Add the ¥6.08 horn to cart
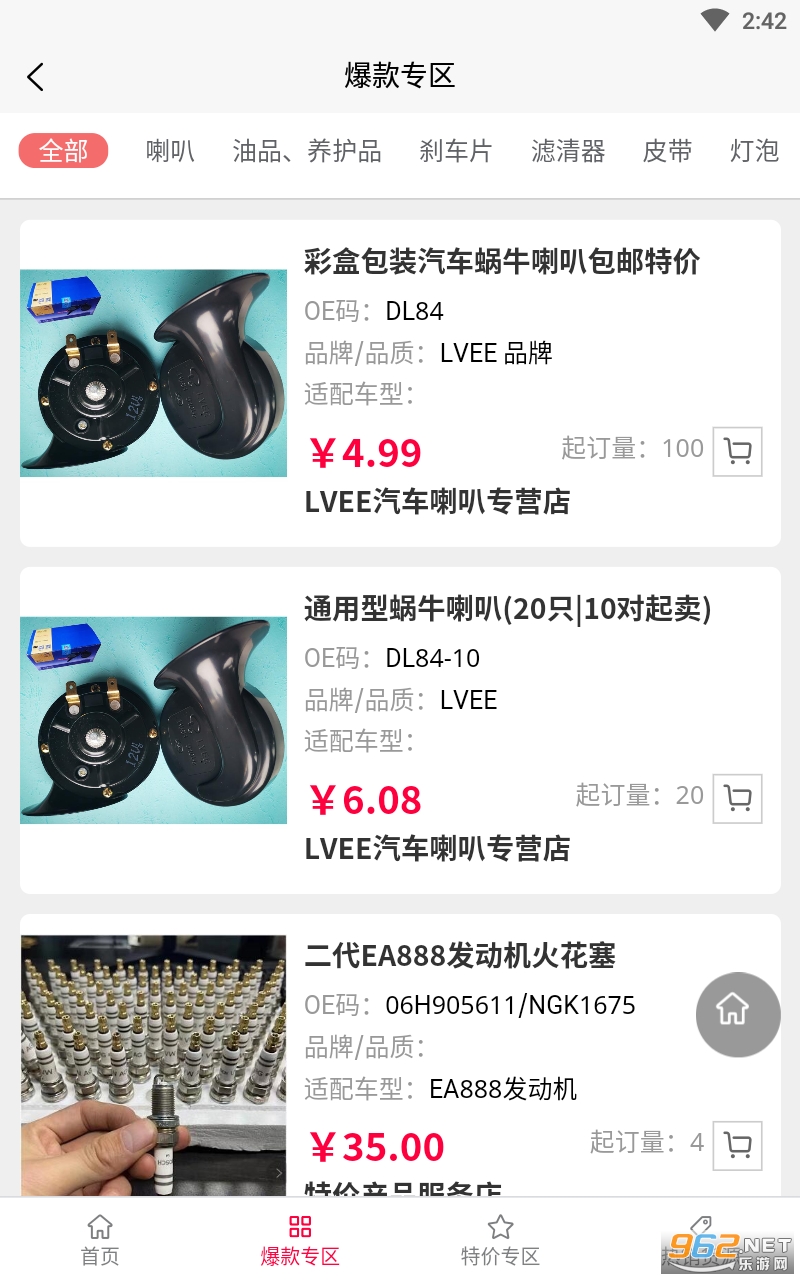The image size is (800, 1280). pyautogui.click(x=737, y=799)
